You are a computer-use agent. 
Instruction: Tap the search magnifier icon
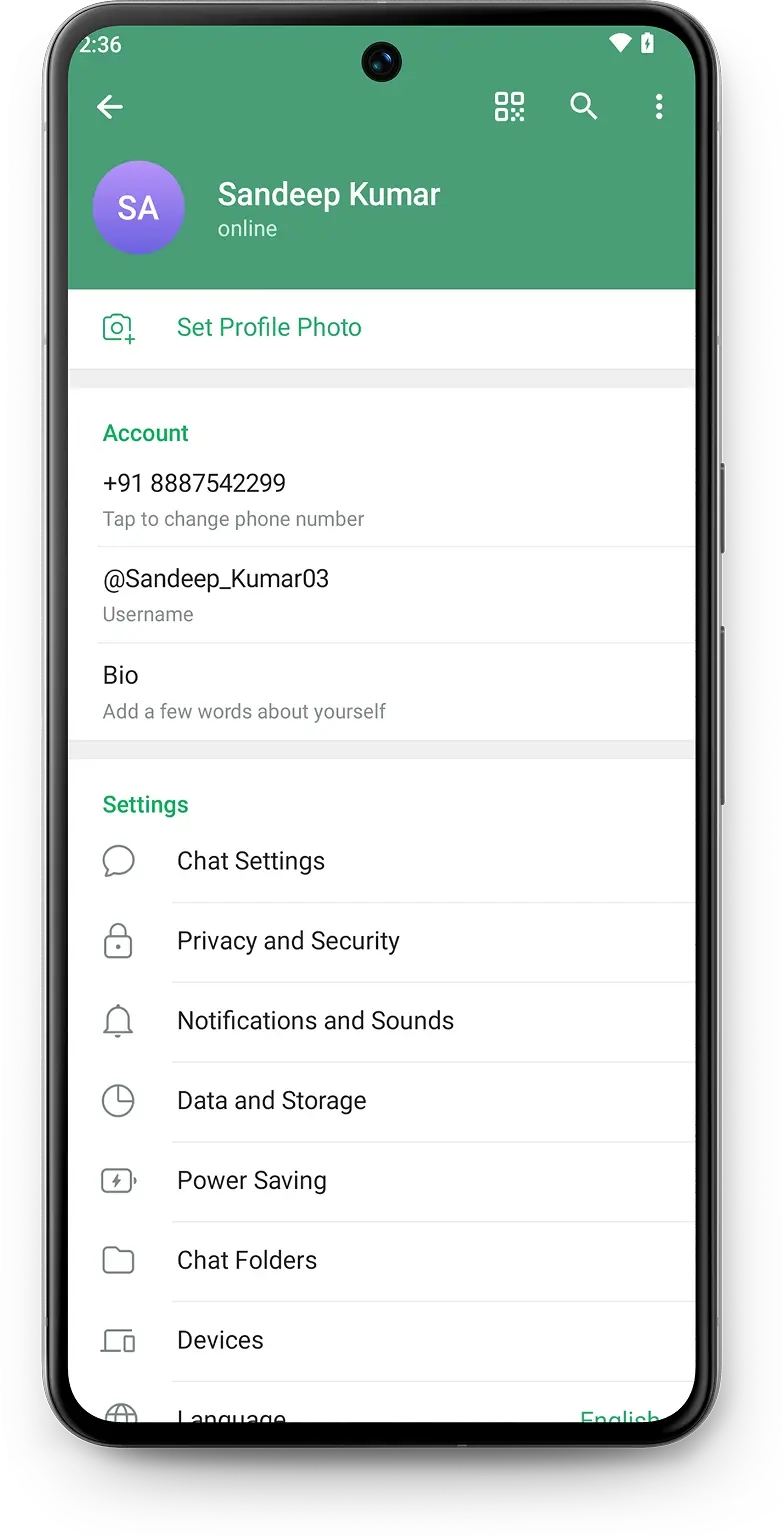[x=583, y=107]
